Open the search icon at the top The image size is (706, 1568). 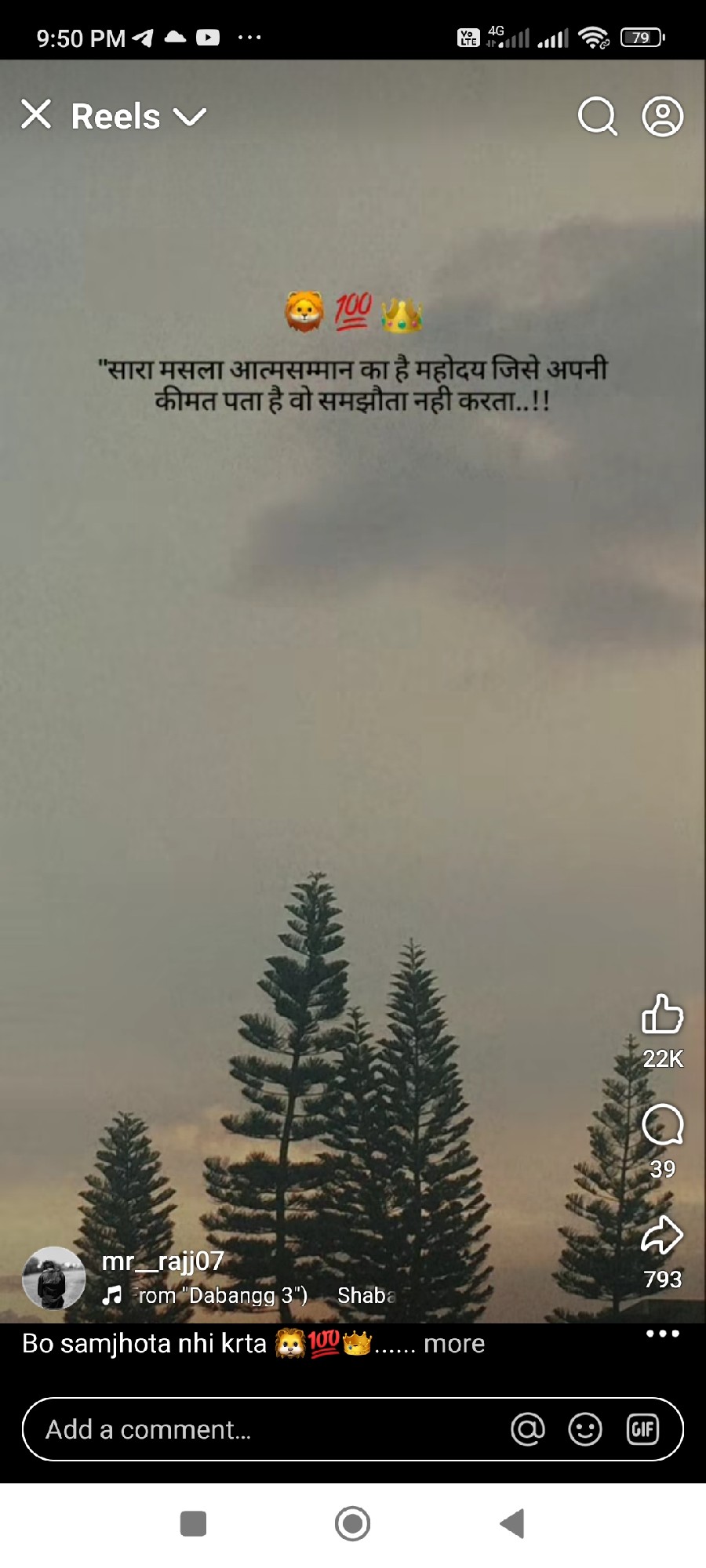click(597, 116)
